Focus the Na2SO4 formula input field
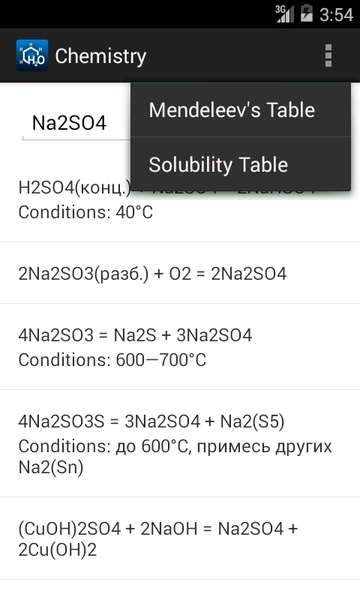The width and height of the screenshot is (360, 600). tap(77, 124)
